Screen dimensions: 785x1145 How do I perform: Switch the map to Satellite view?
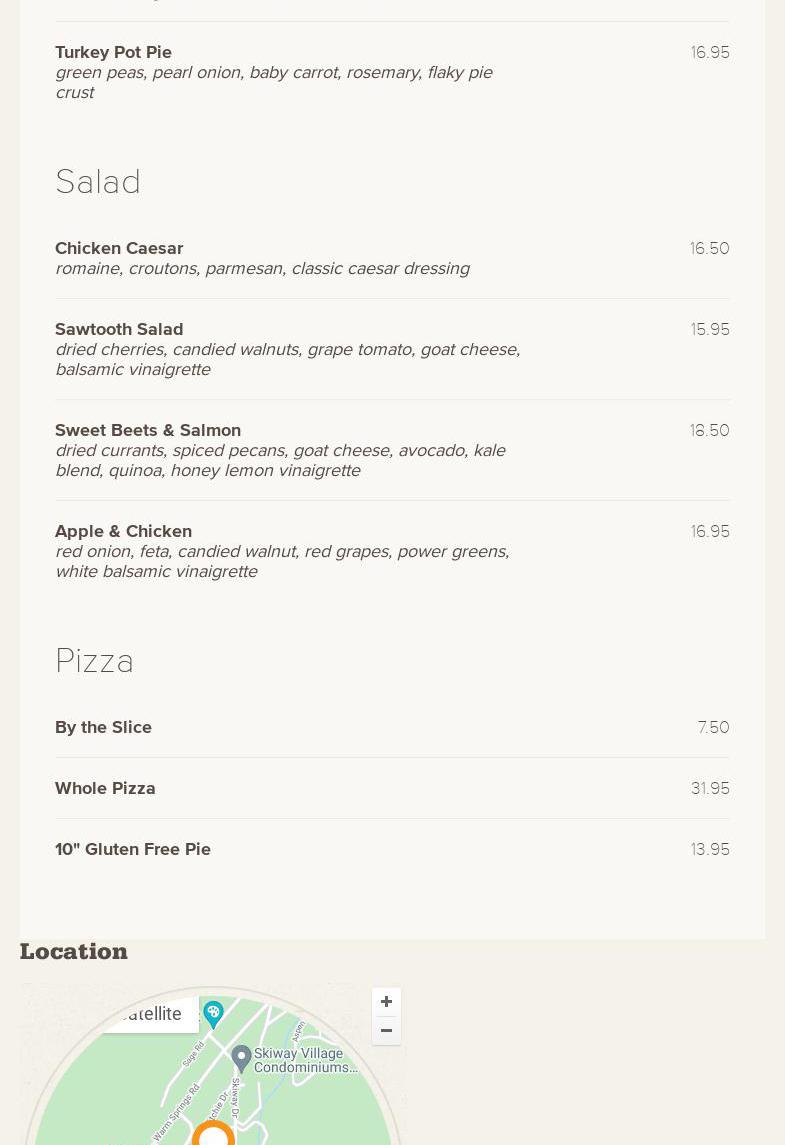pos(150,1014)
